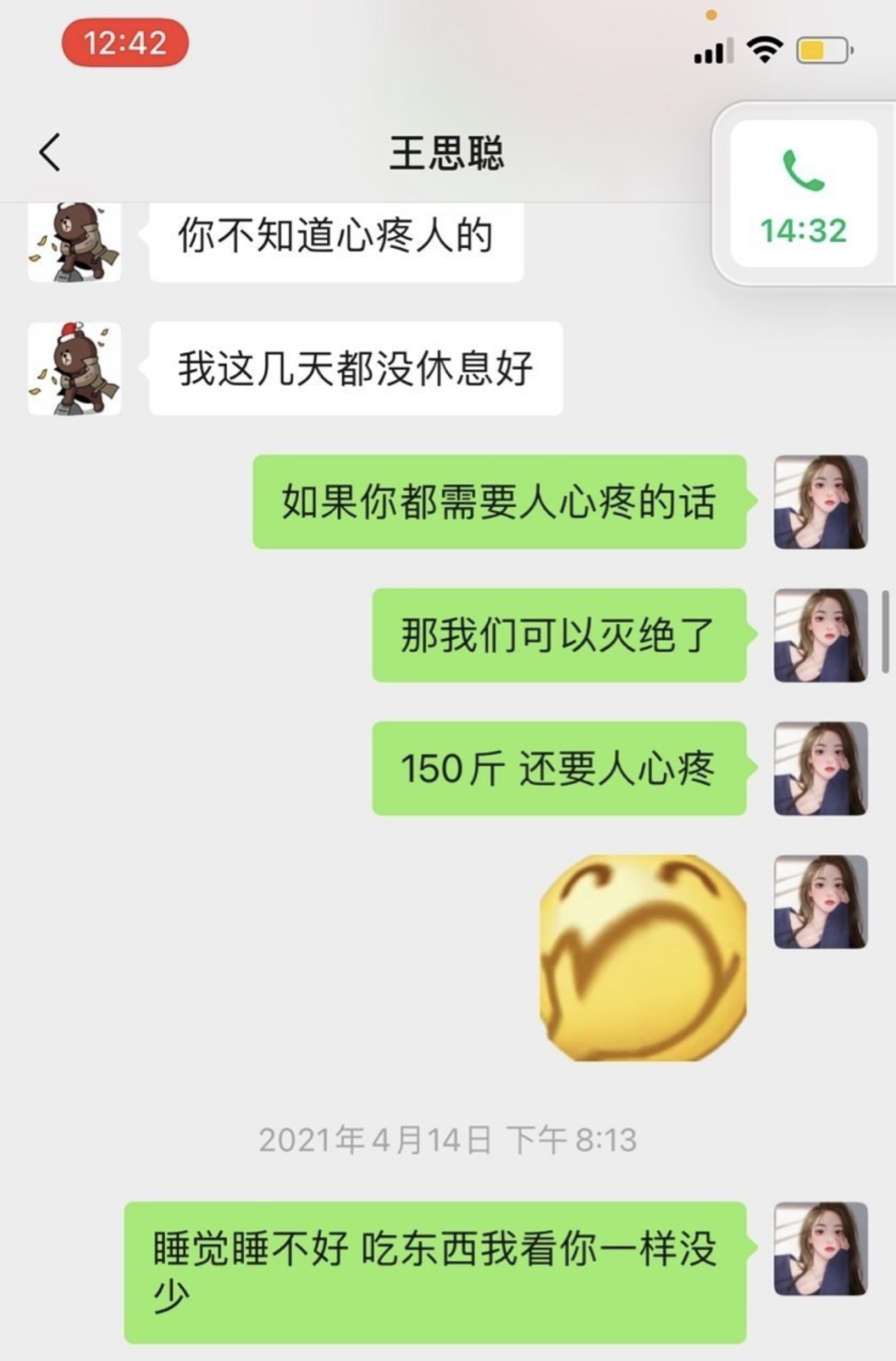Tap the avatar beside 150斤 还要人心疼
This screenshot has width=896, height=1361.
tap(821, 768)
